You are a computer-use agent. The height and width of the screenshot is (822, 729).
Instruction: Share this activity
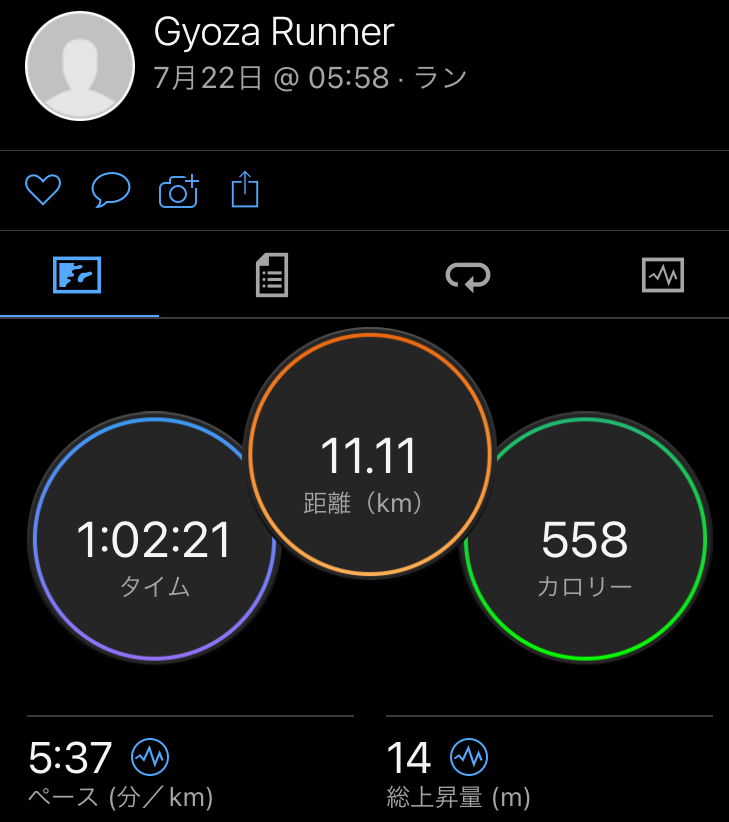point(245,189)
